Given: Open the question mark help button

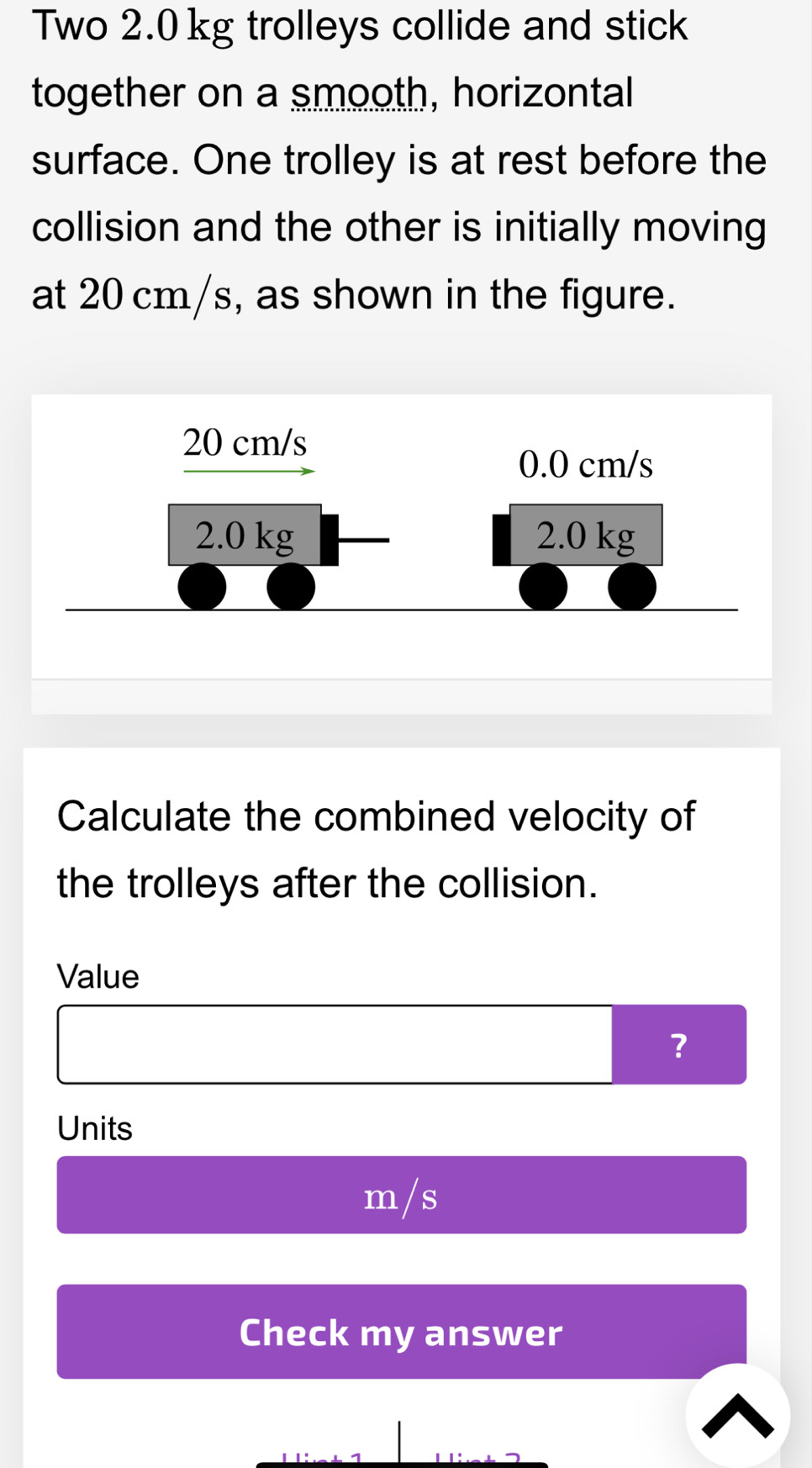Looking at the screenshot, I should 679,1044.
